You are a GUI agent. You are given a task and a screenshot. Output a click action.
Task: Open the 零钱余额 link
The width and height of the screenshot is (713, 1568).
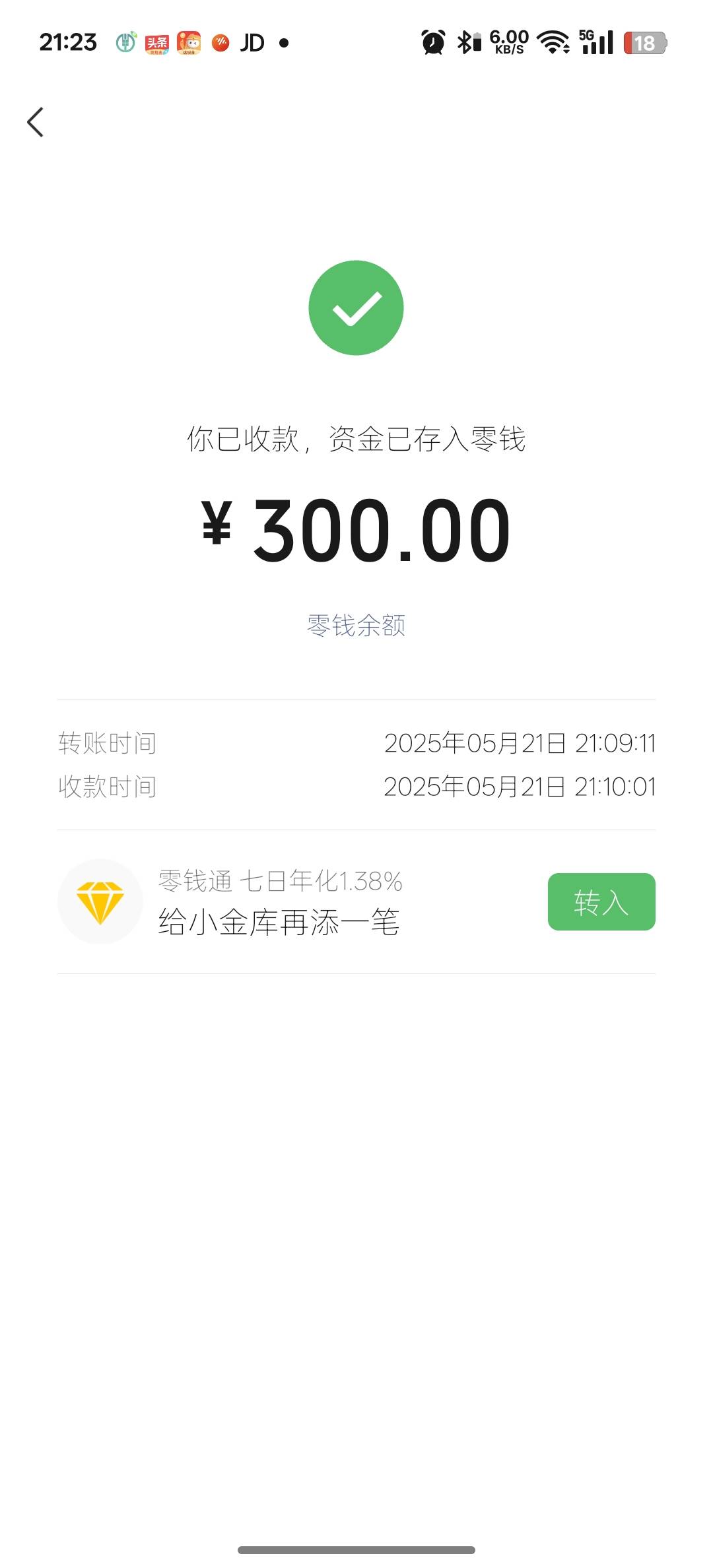point(356,625)
